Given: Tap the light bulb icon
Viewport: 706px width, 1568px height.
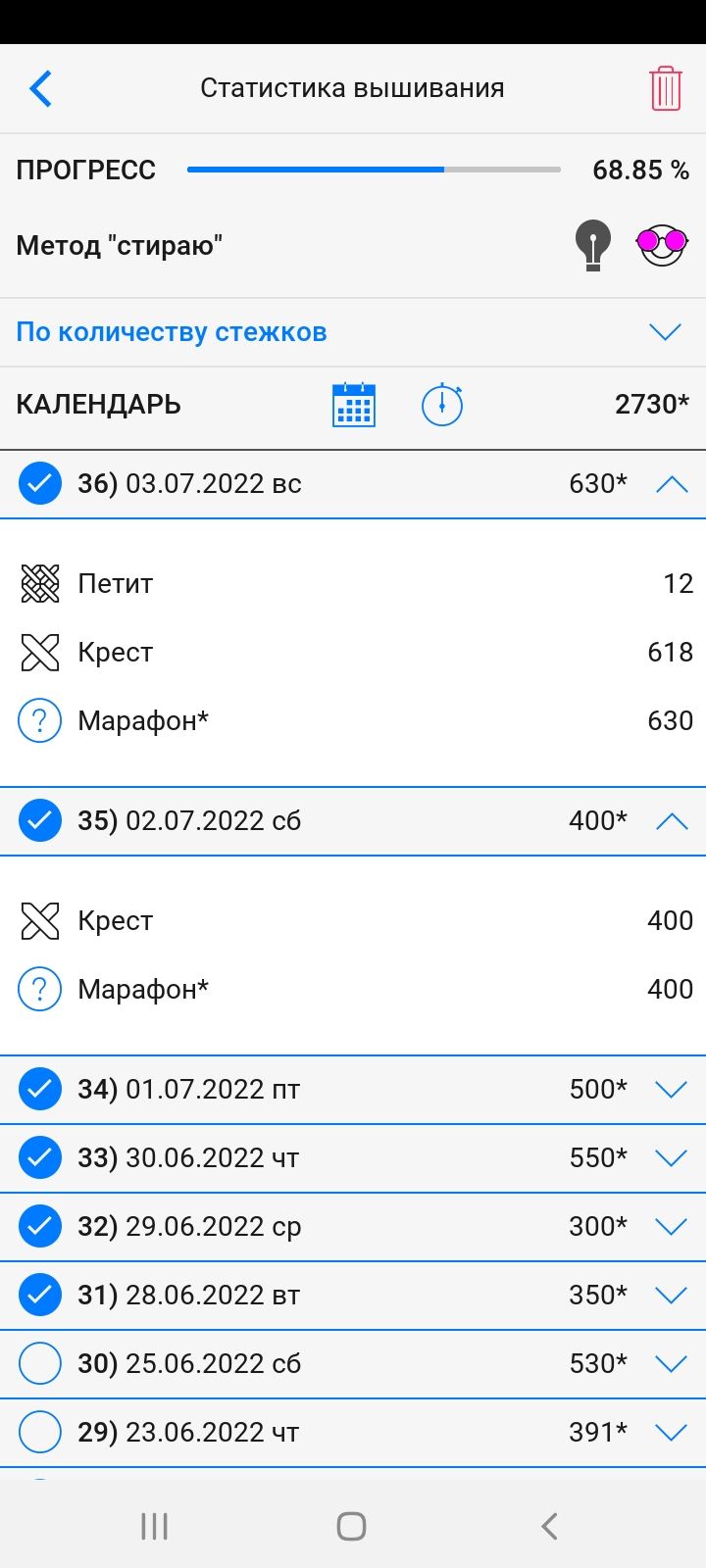Looking at the screenshot, I should tap(592, 245).
